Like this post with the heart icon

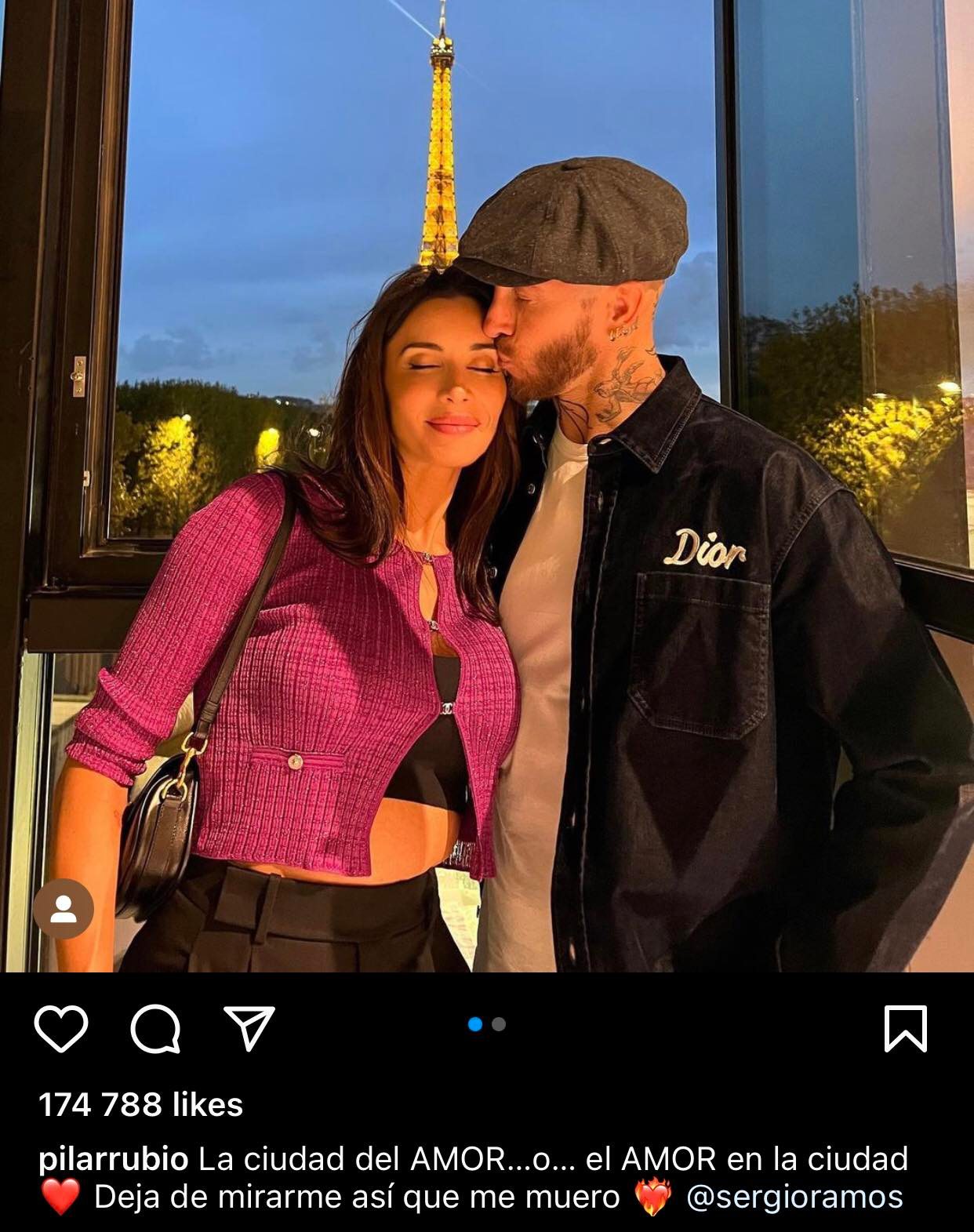(61, 1028)
